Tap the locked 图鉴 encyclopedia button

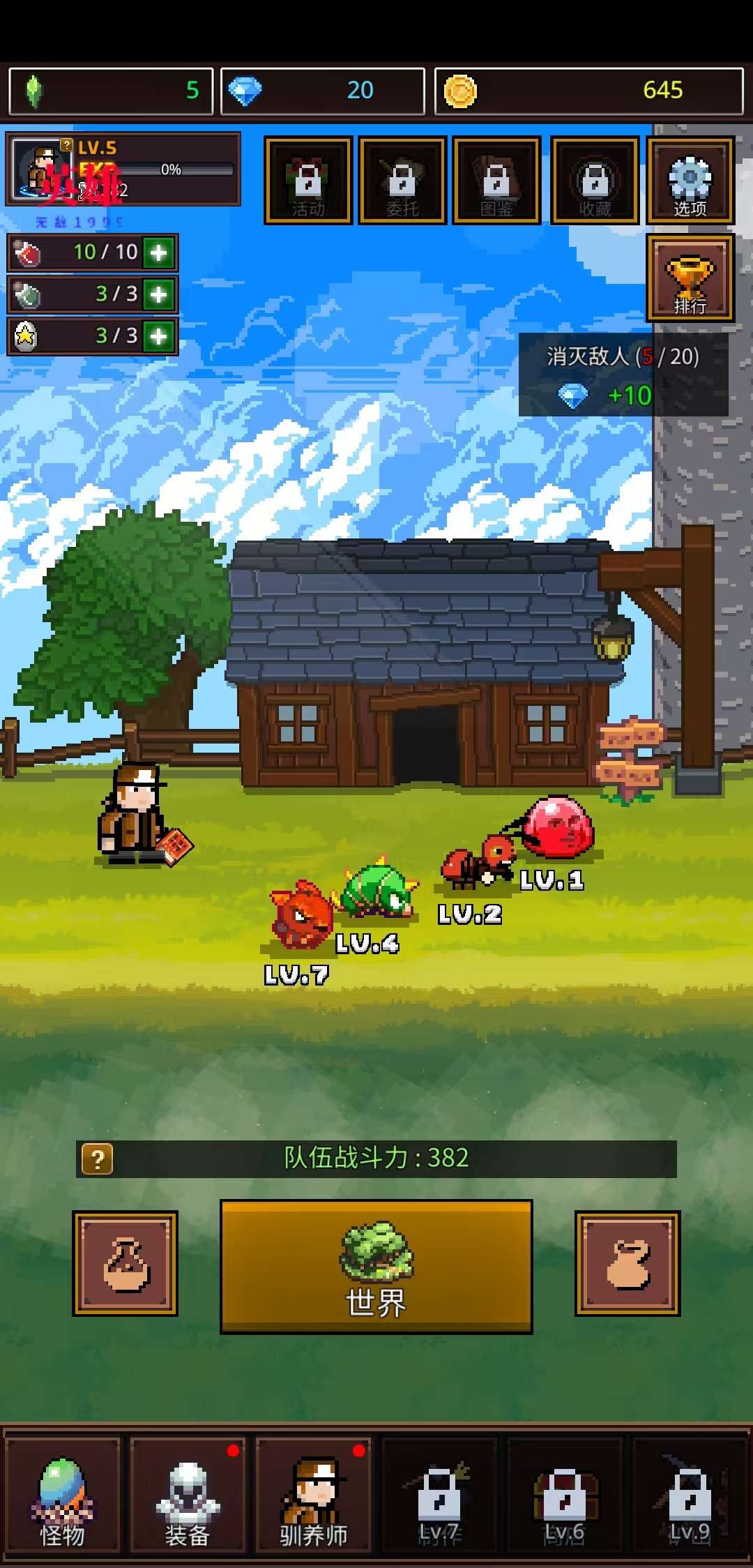pos(496,181)
